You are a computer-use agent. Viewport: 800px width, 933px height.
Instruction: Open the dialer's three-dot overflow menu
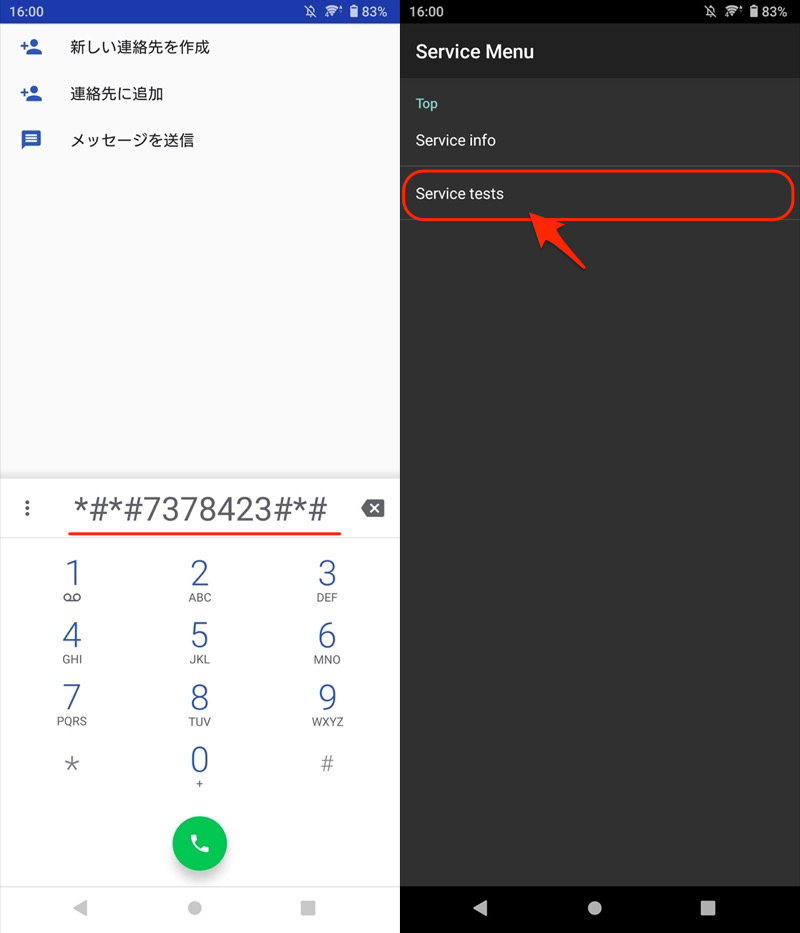[x=27, y=509]
